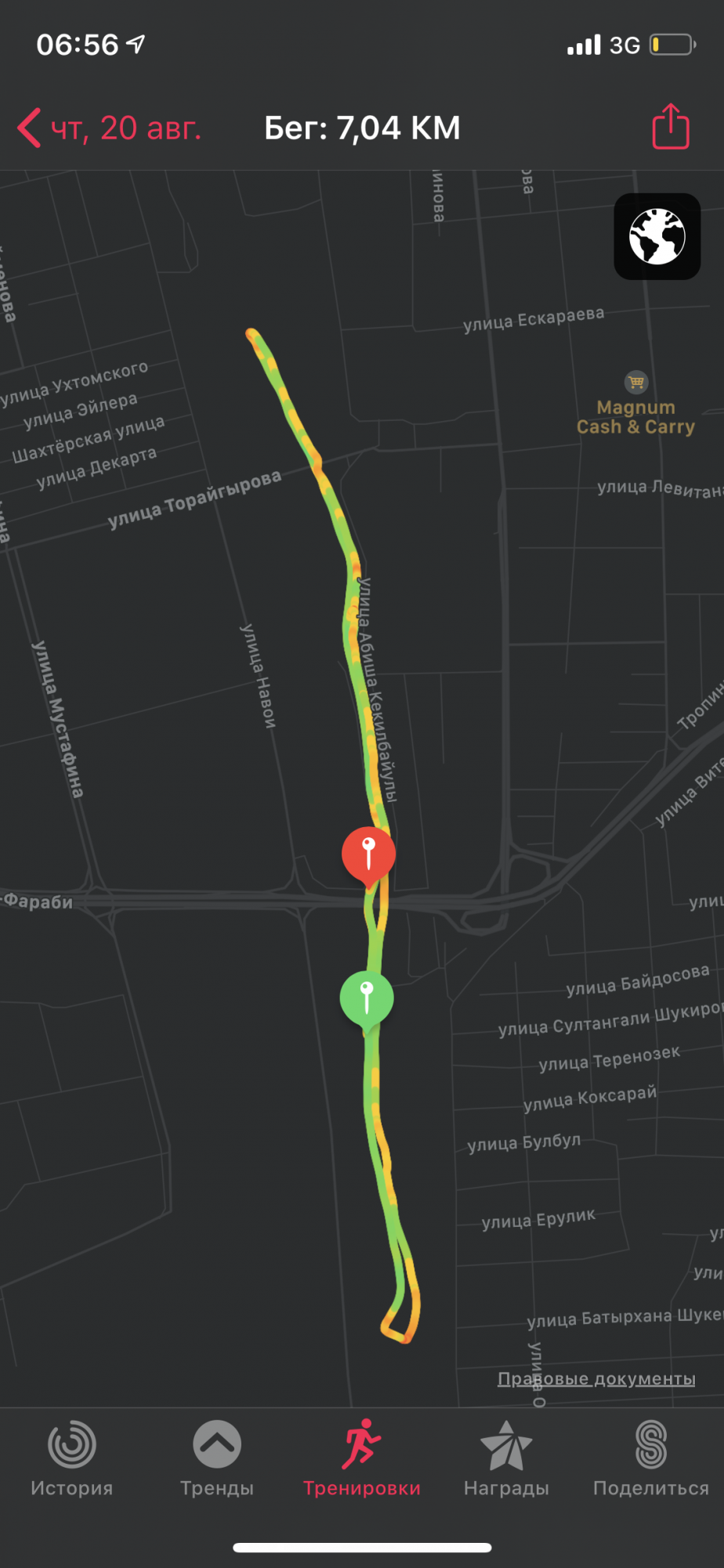Switch map to satellite globe view
This screenshot has height=1568, width=724.
(x=657, y=236)
